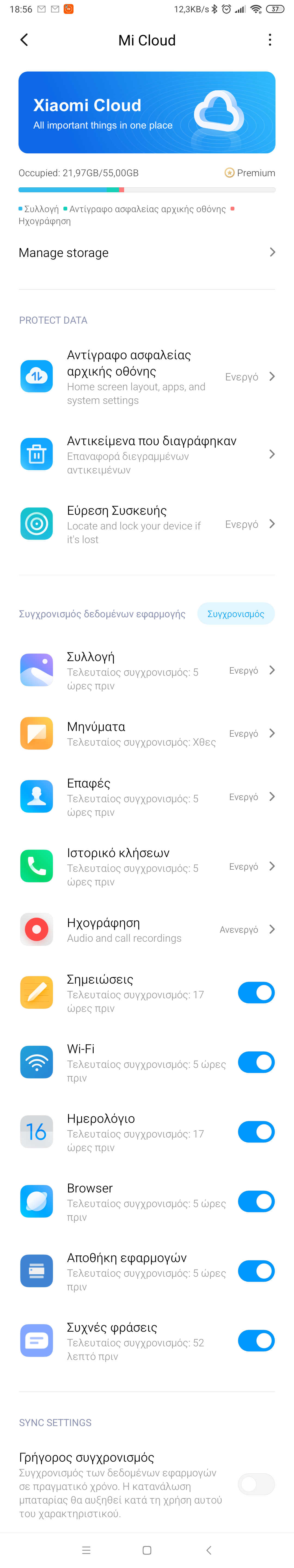Open Ιστορικό κλήσεων sync settings
Screen dimensions: 294x1568
(x=146, y=866)
